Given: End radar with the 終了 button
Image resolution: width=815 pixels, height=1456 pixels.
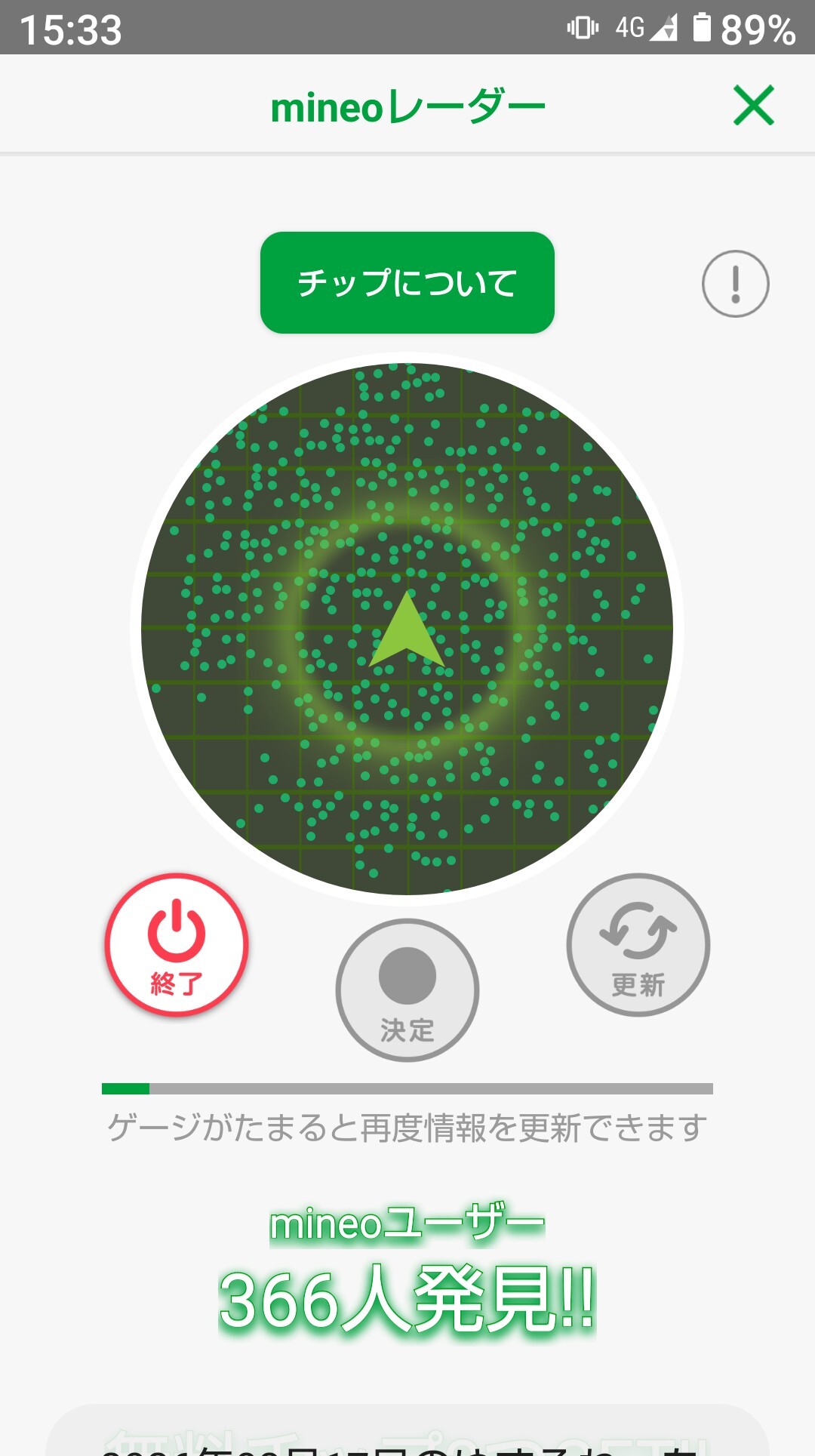Looking at the screenshot, I should tap(177, 945).
